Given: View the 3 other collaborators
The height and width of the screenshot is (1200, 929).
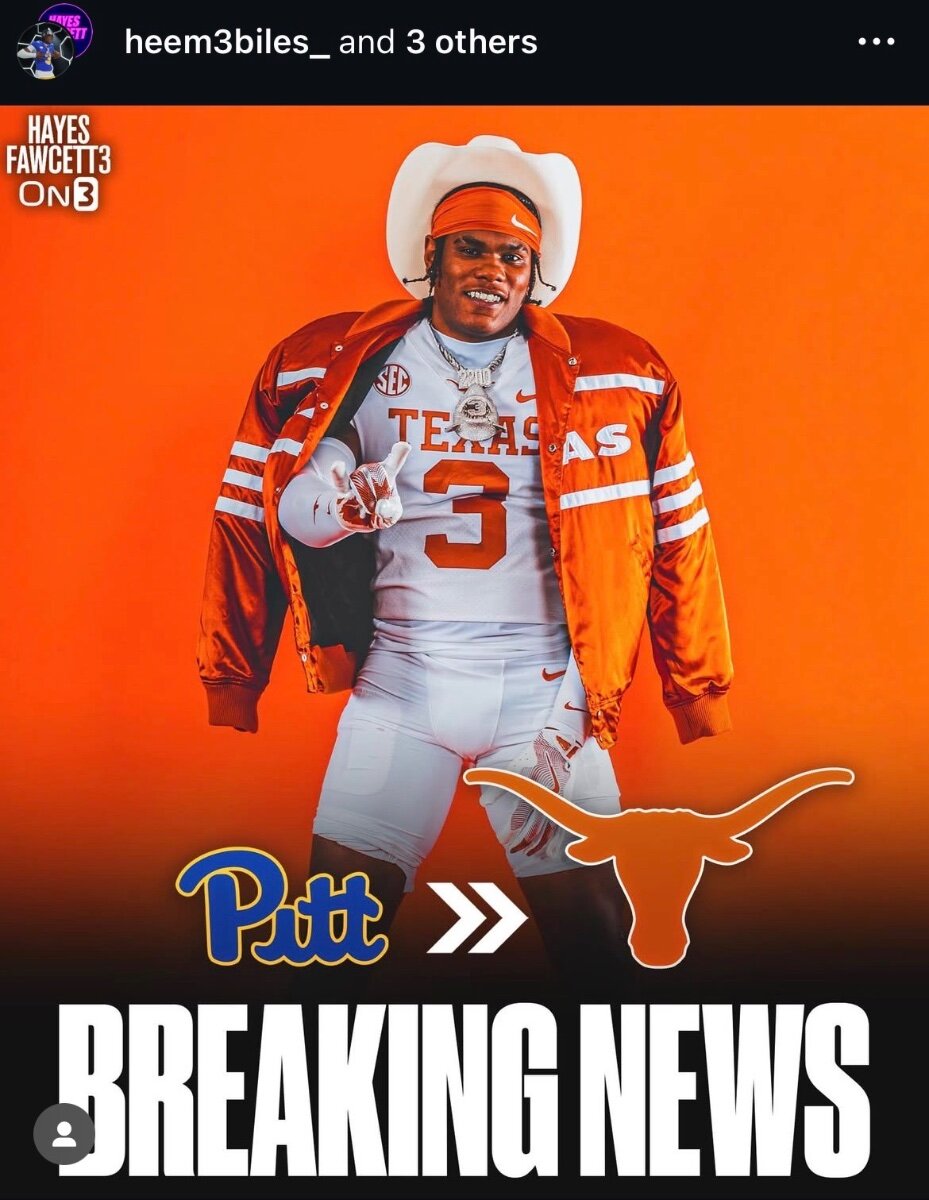Looking at the screenshot, I should pyautogui.click(x=471, y=43).
